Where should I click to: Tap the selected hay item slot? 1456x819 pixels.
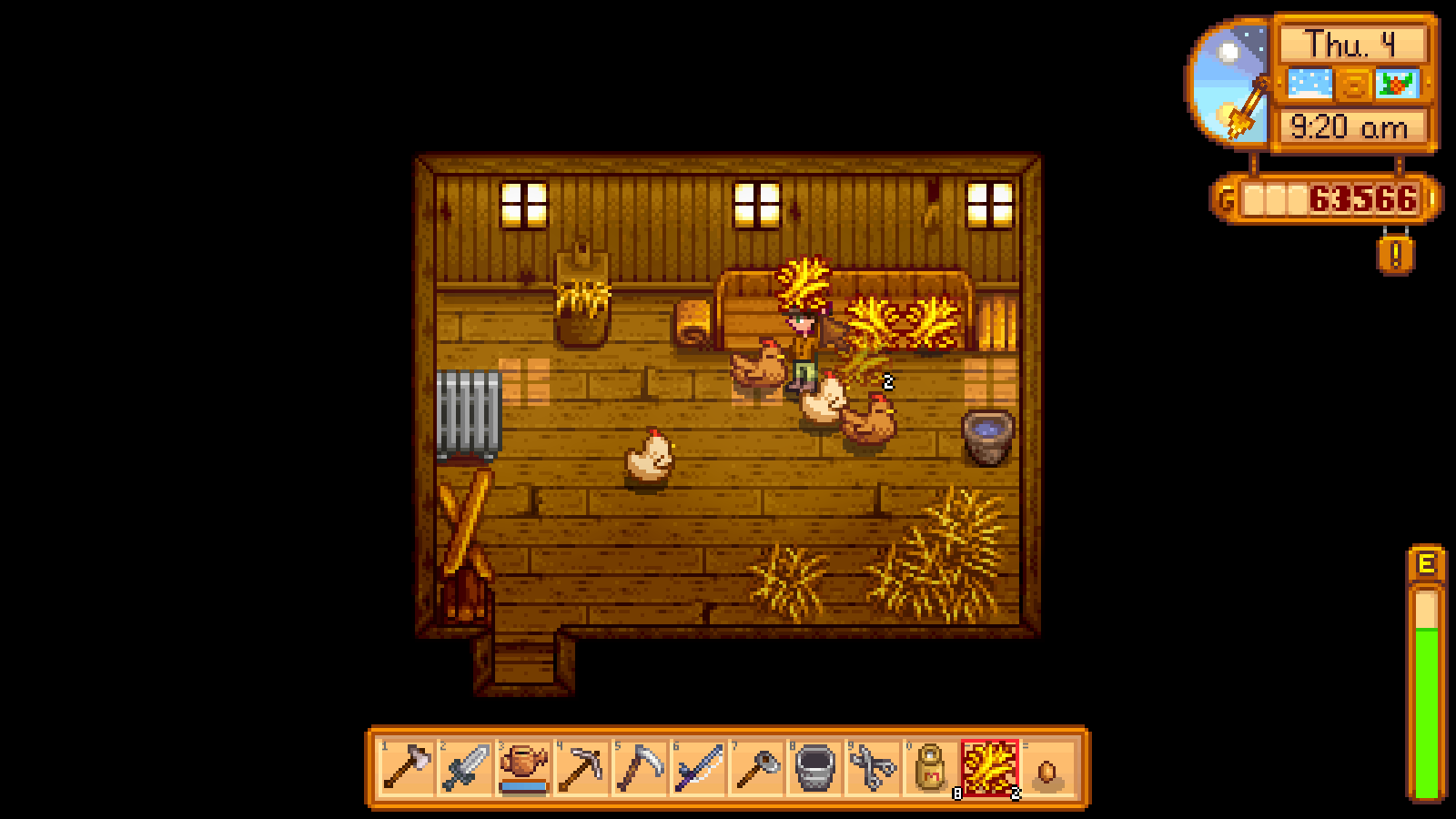click(989, 768)
